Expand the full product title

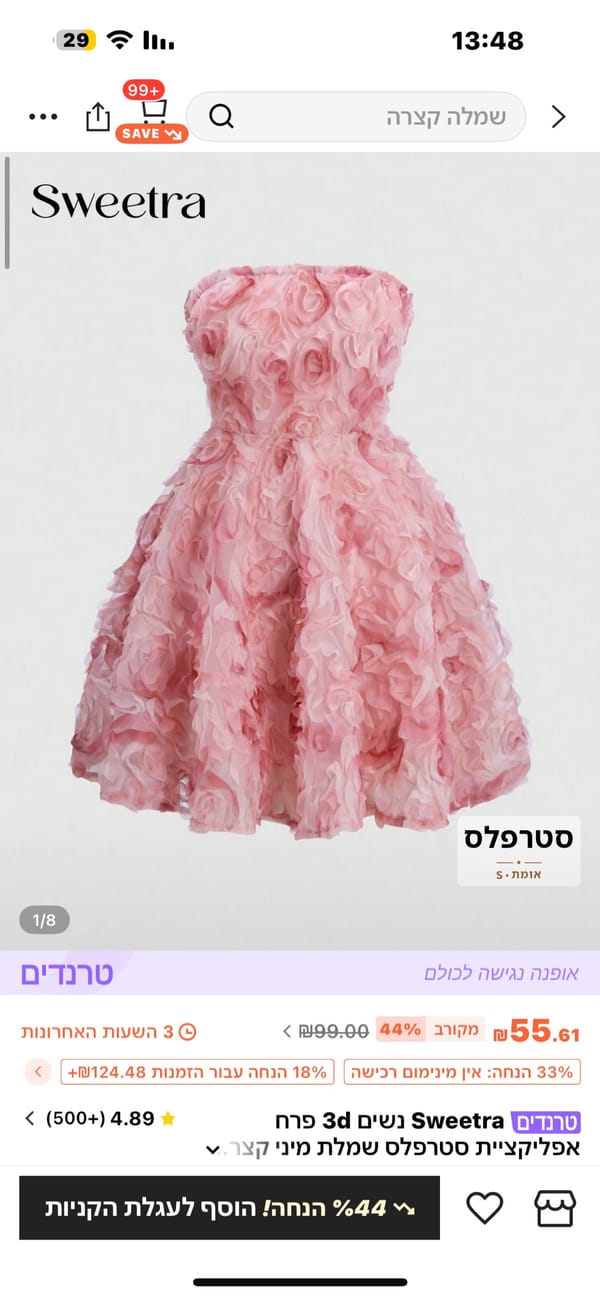[212, 1150]
